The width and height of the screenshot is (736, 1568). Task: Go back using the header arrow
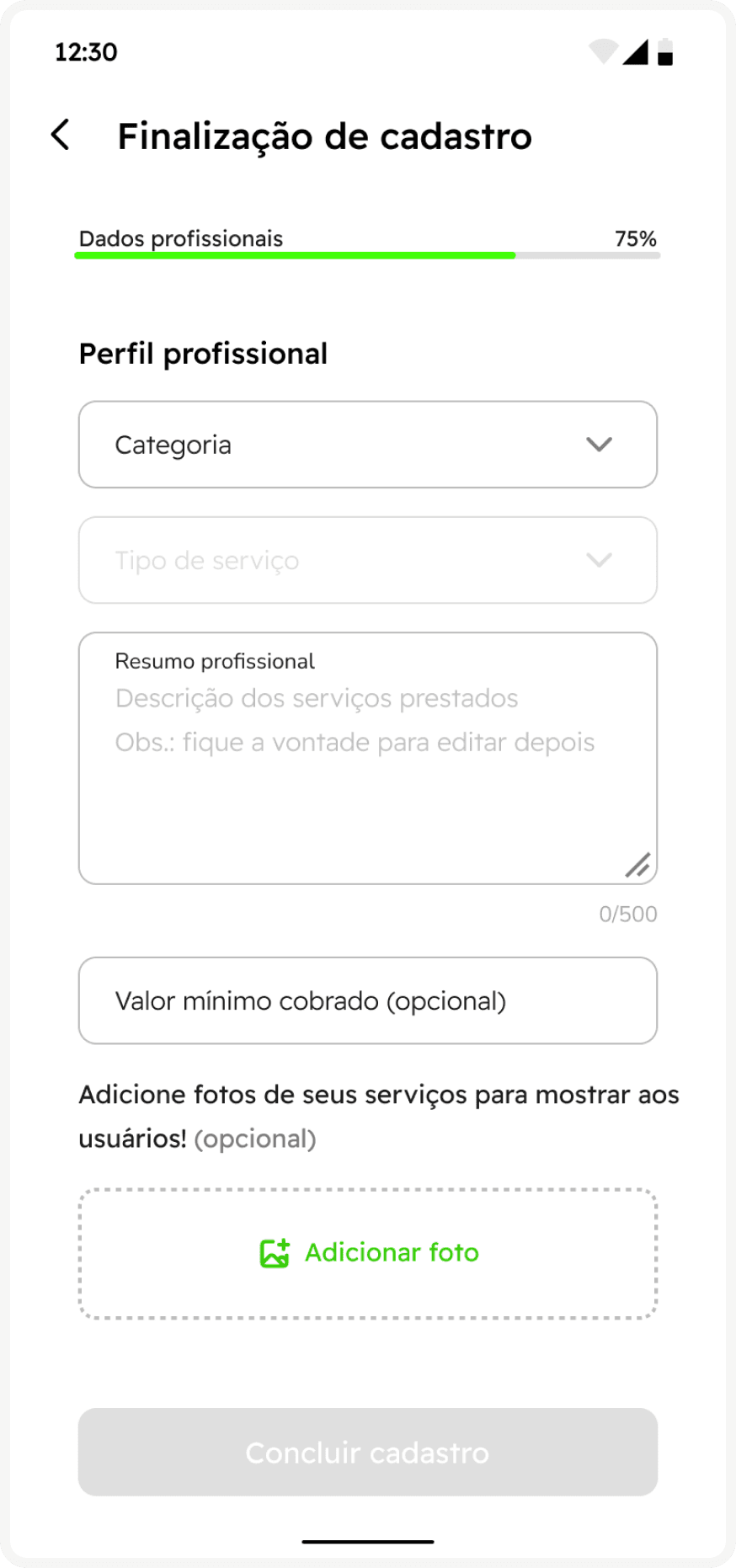click(x=61, y=135)
